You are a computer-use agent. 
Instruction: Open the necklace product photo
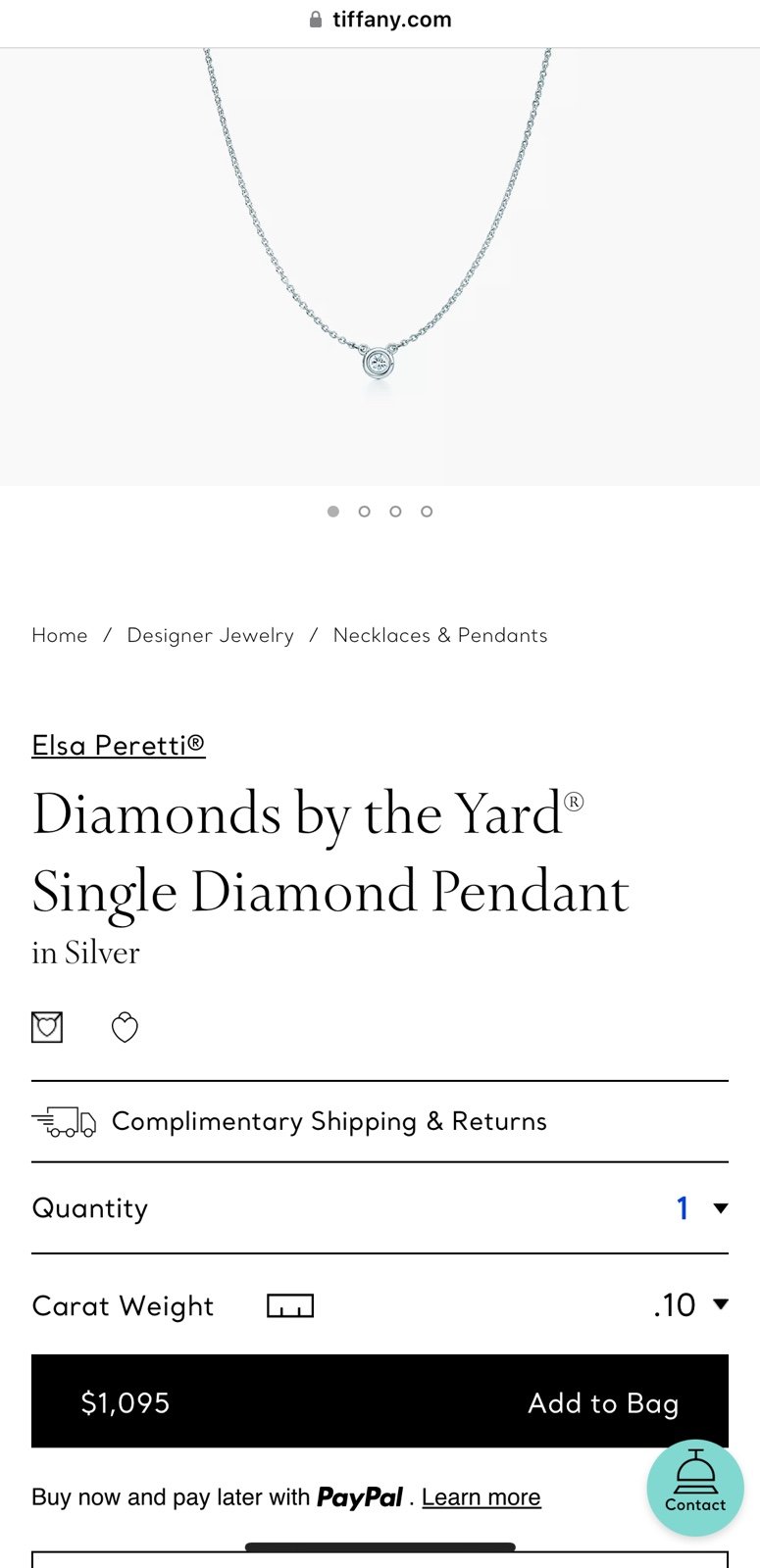(x=380, y=267)
